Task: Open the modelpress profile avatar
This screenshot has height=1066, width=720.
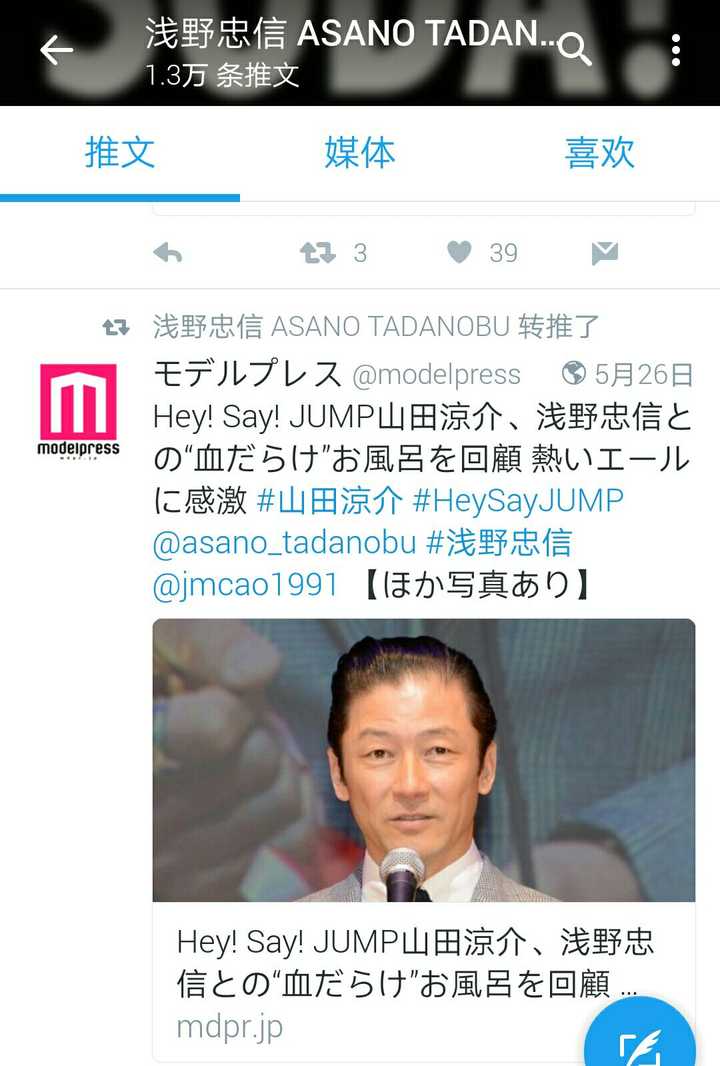Action: (x=78, y=408)
